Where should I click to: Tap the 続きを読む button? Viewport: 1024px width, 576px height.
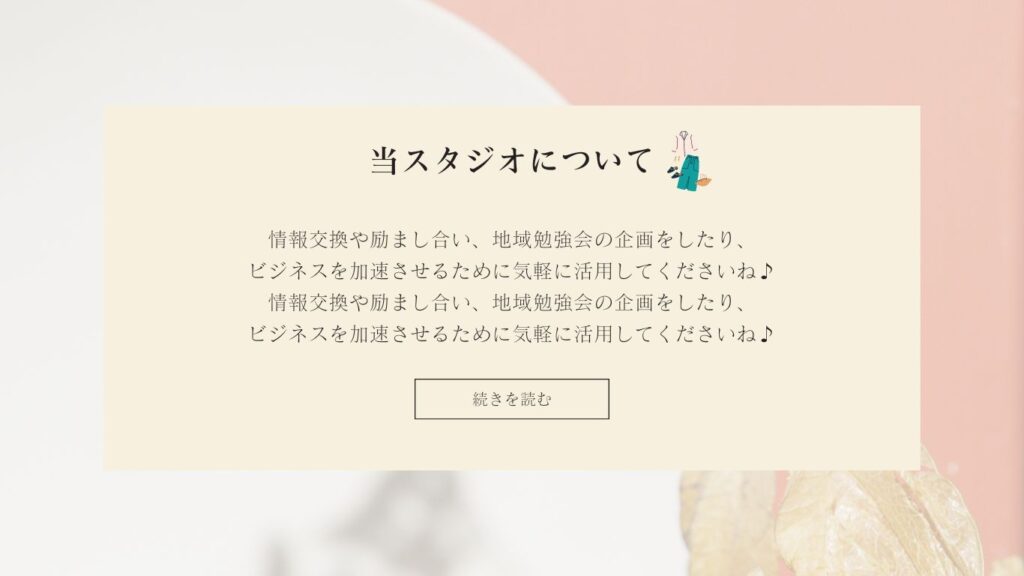click(x=511, y=399)
